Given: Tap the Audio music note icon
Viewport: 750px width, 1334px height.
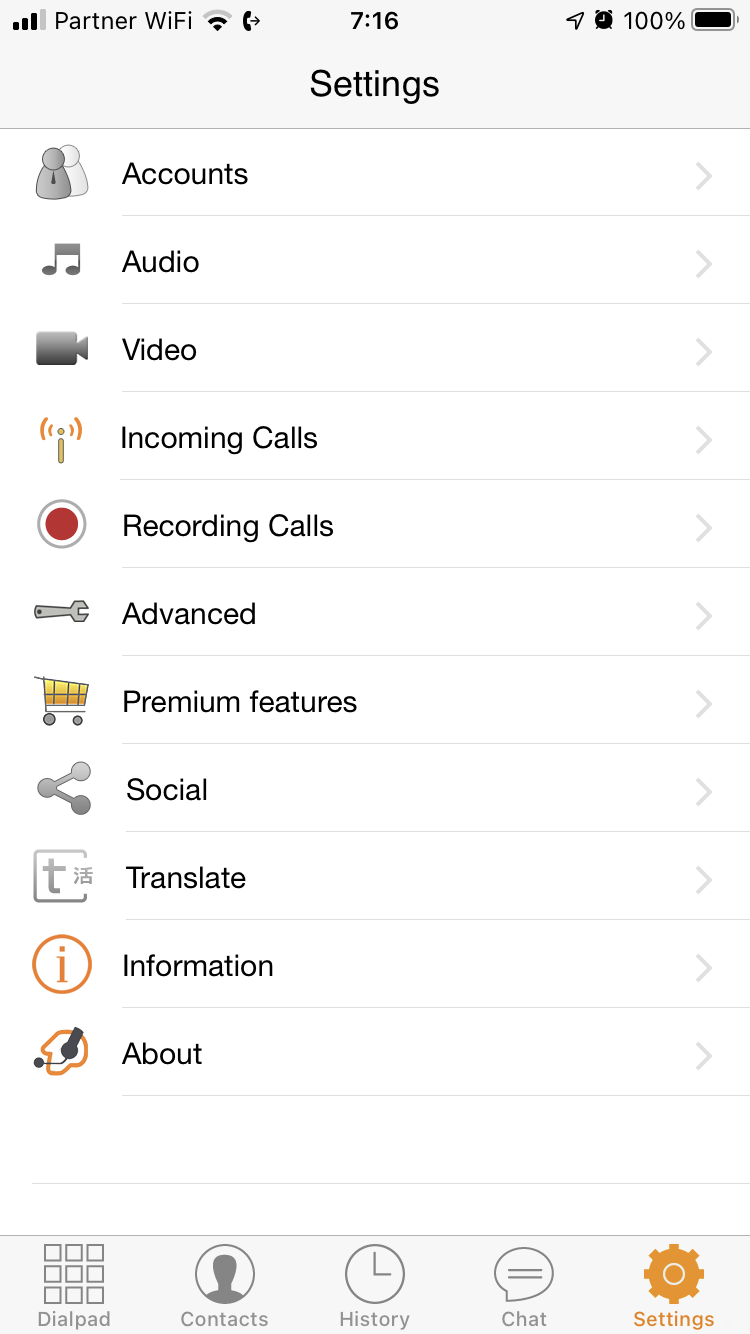Looking at the screenshot, I should click(61, 262).
